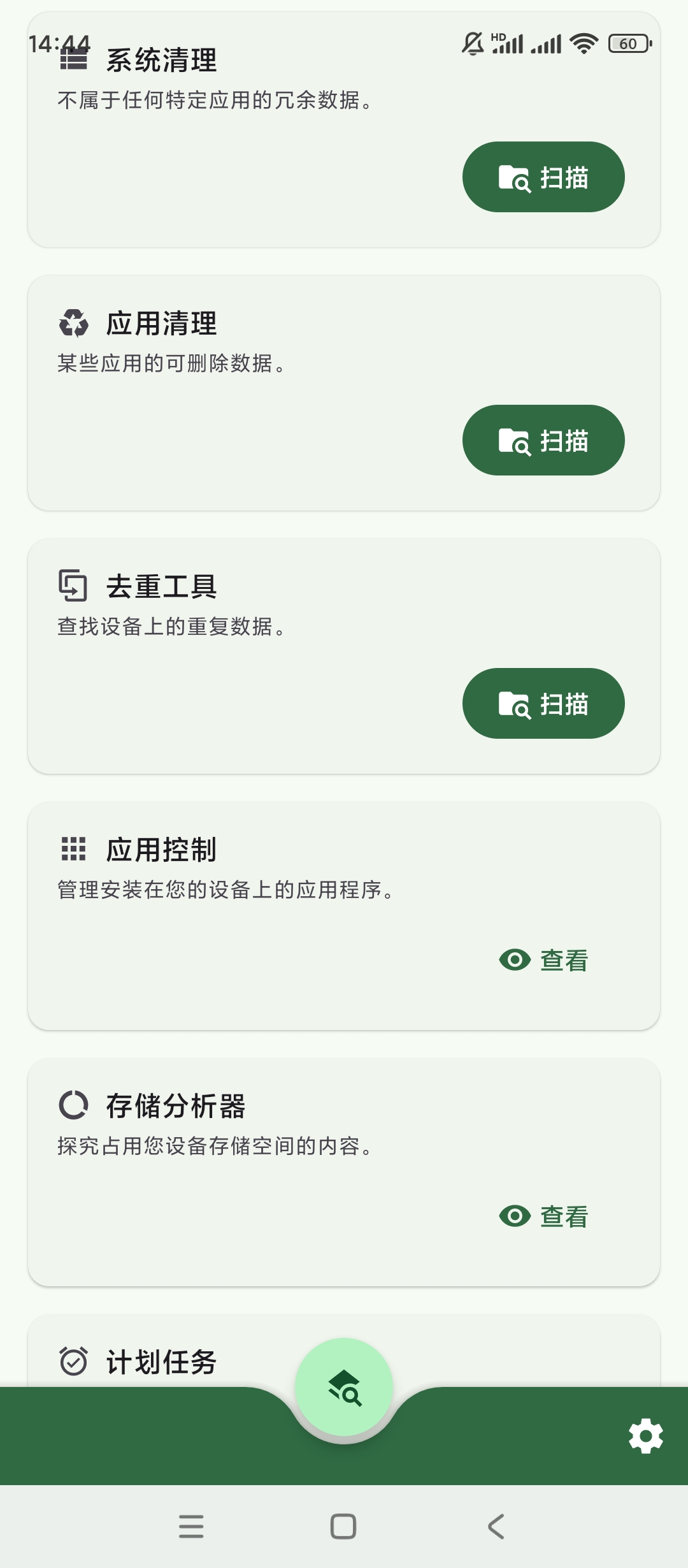
Task: View 存储分析器 storage analyzer
Action: (543, 1216)
